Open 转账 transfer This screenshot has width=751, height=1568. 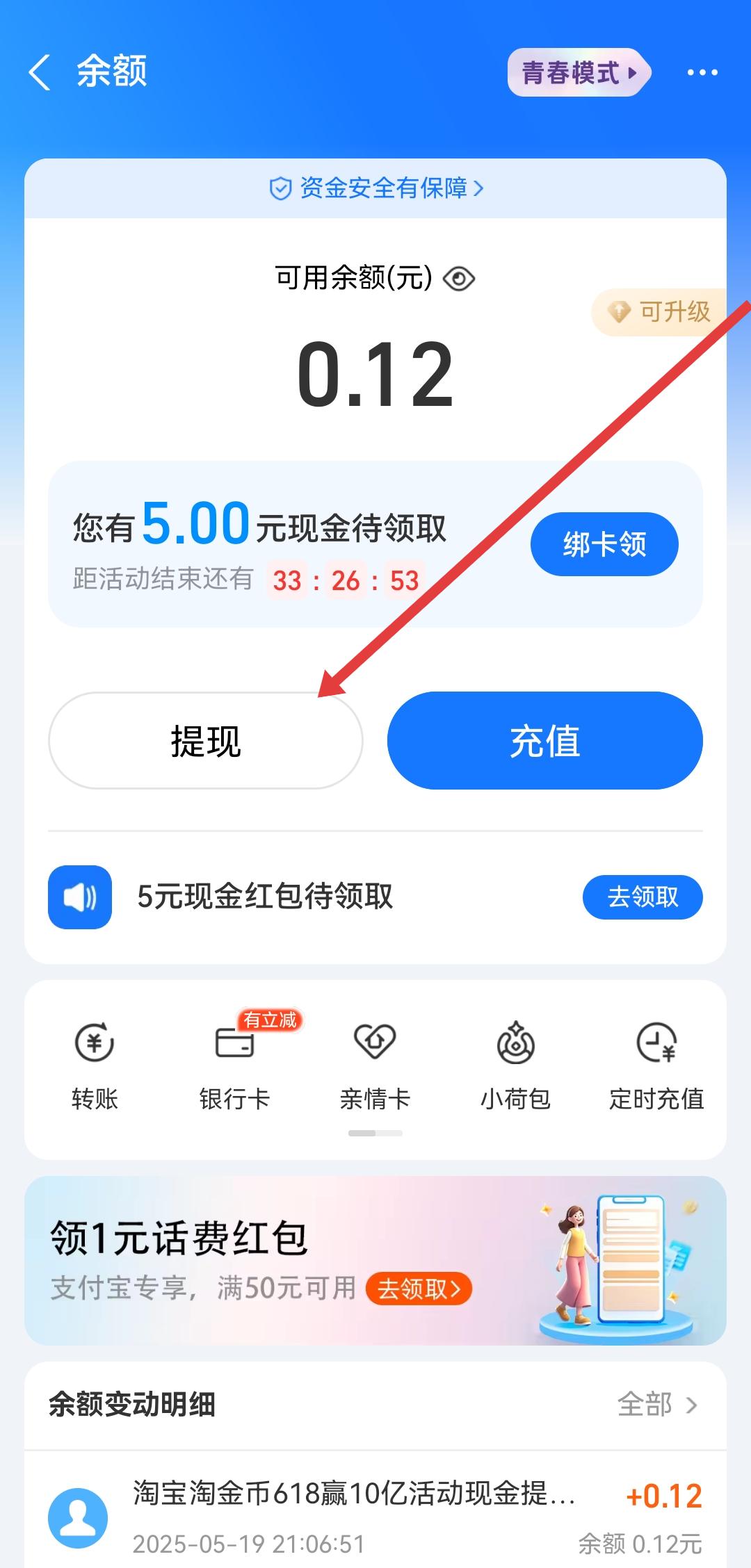point(95,1065)
